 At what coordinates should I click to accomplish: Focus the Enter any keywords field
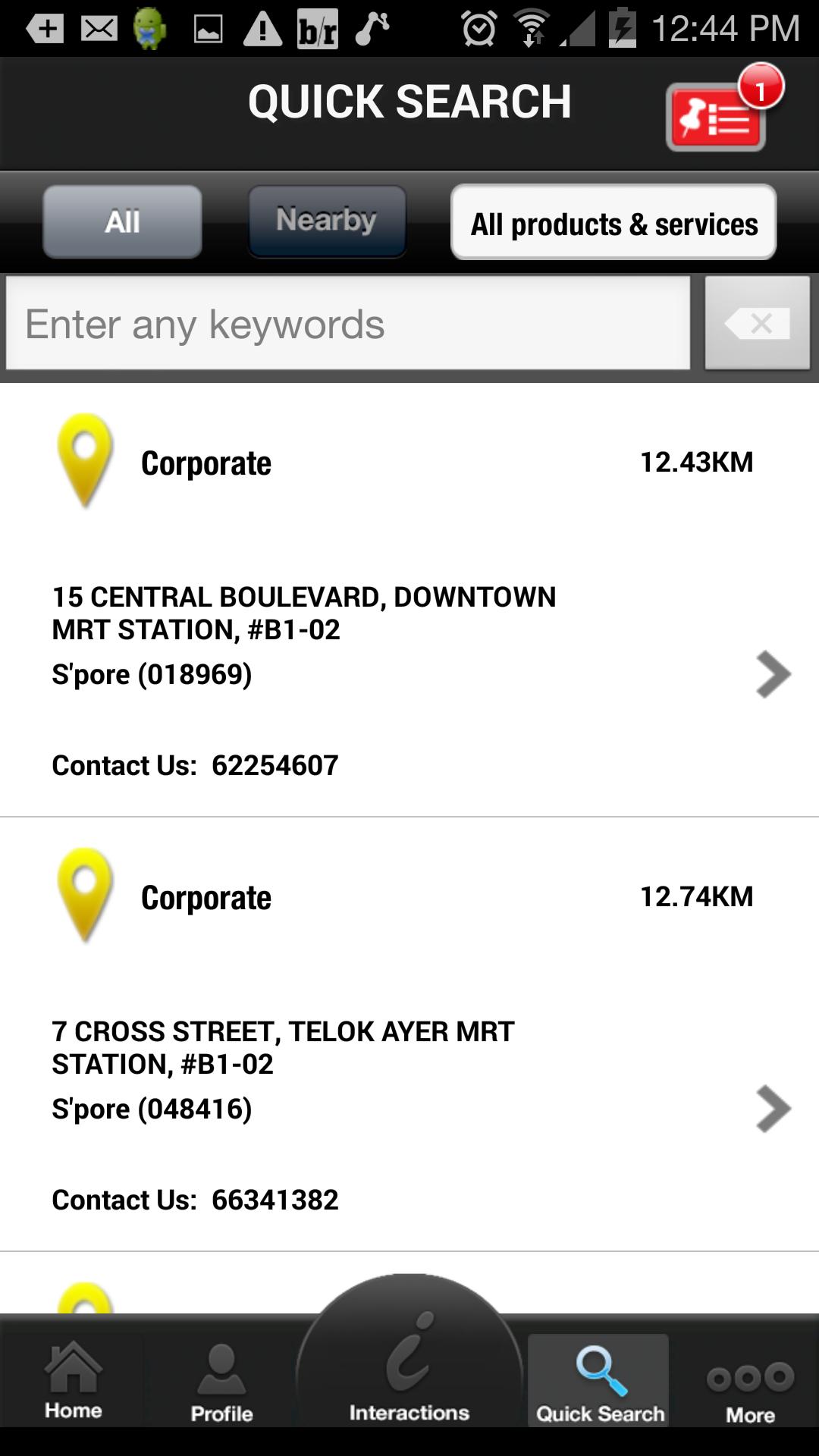(348, 325)
